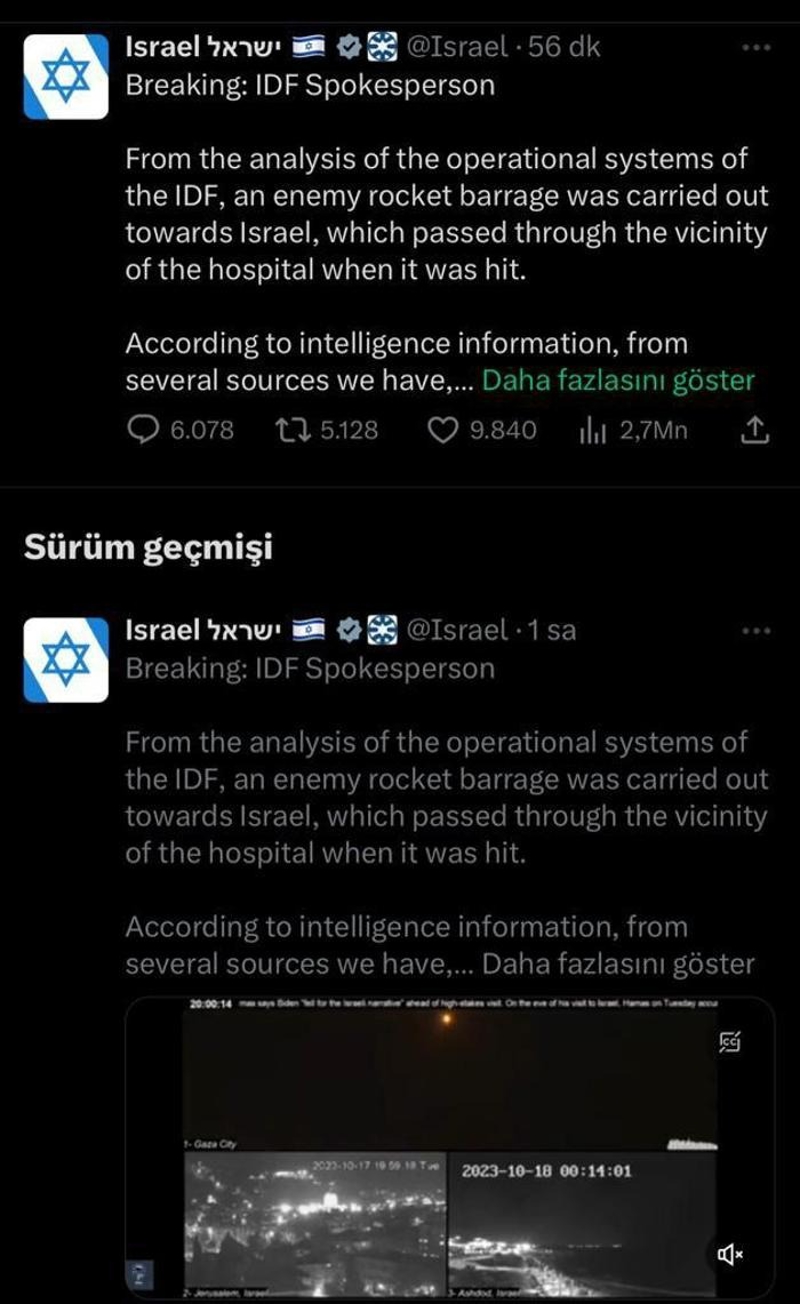Like the tweet with 9.840 likes
This screenshot has width=800, height=1304.
pyautogui.click(x=442, y=430)
